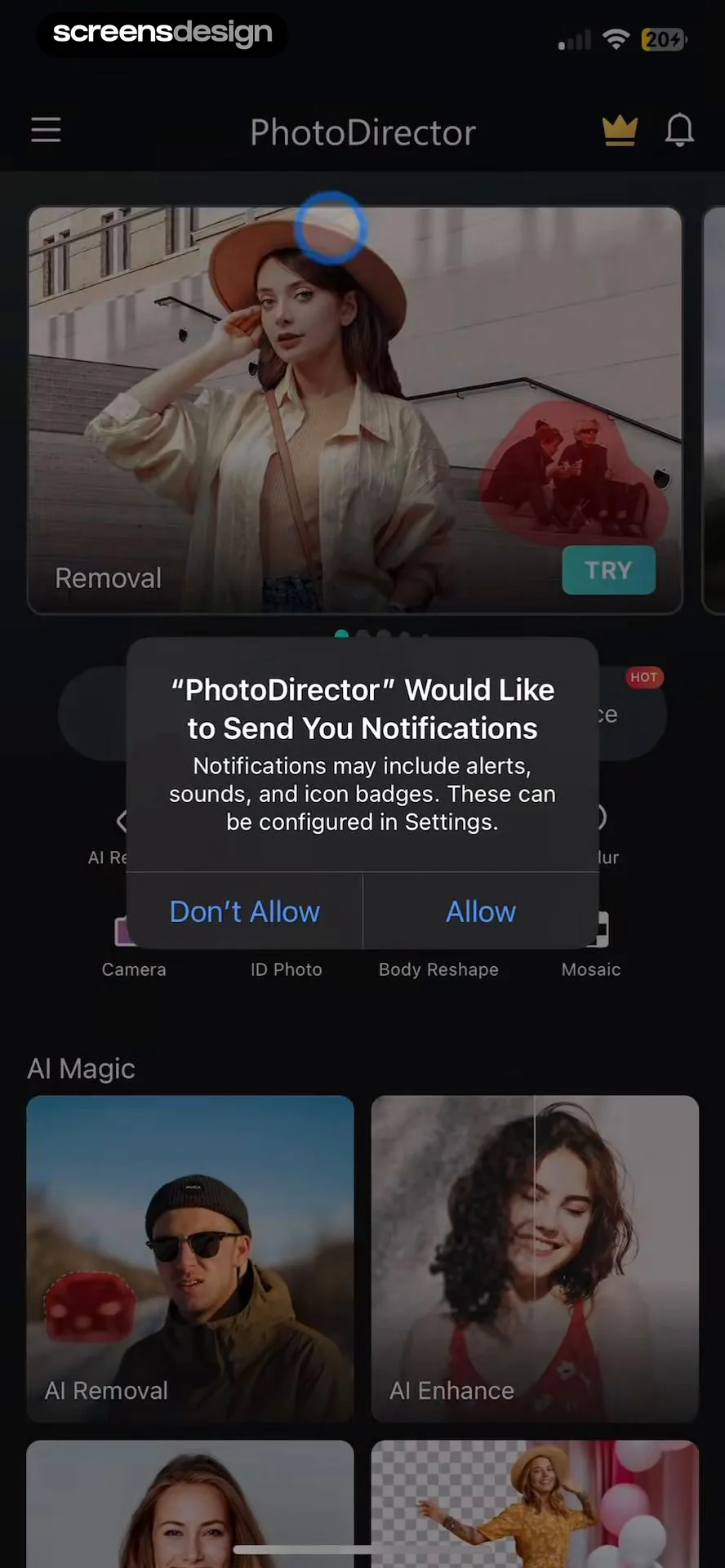
Task: Tap the Wi-Fi indicator in status bar
Action: point(616,38)
